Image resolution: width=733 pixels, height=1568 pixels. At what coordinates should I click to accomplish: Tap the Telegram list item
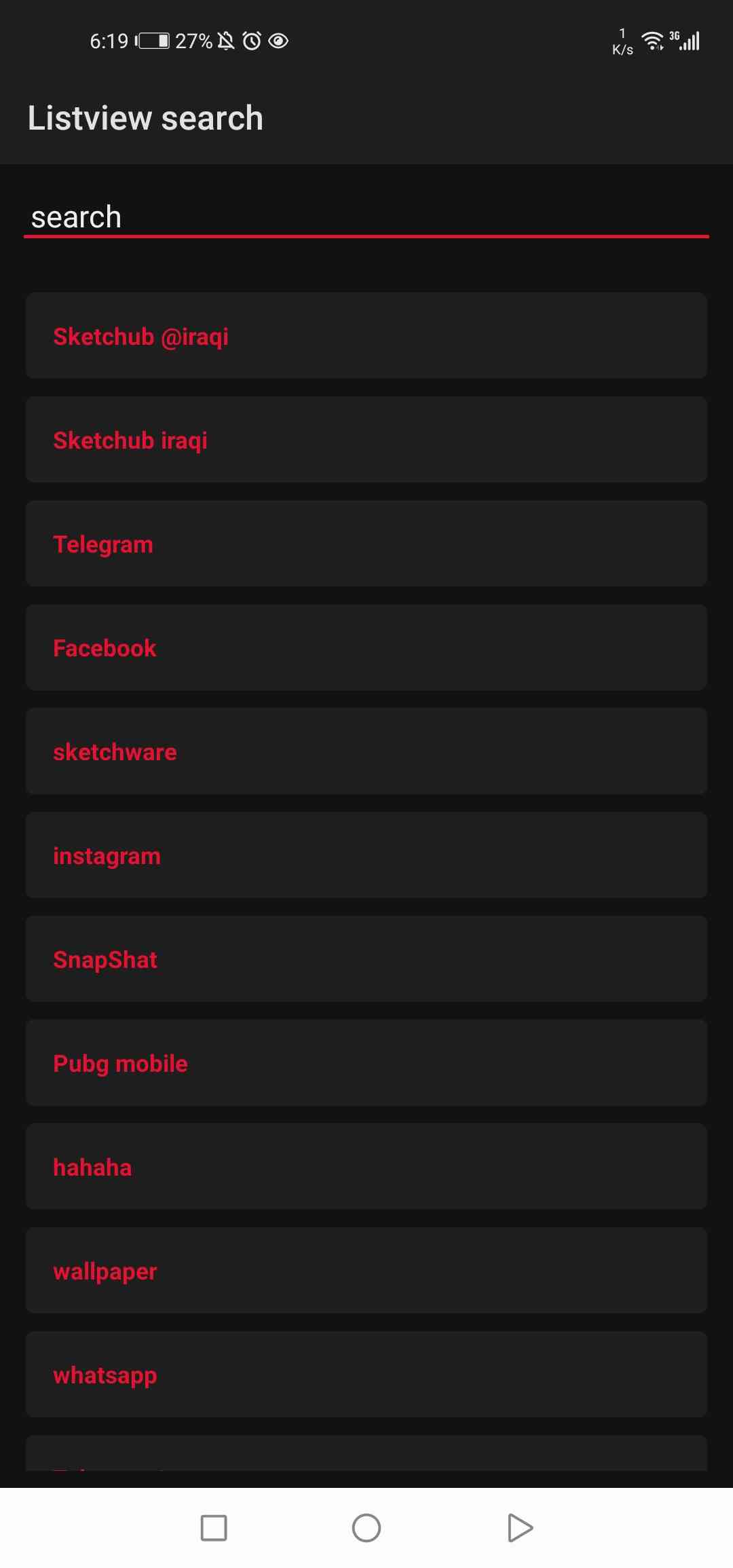click(x=366, y=543)
